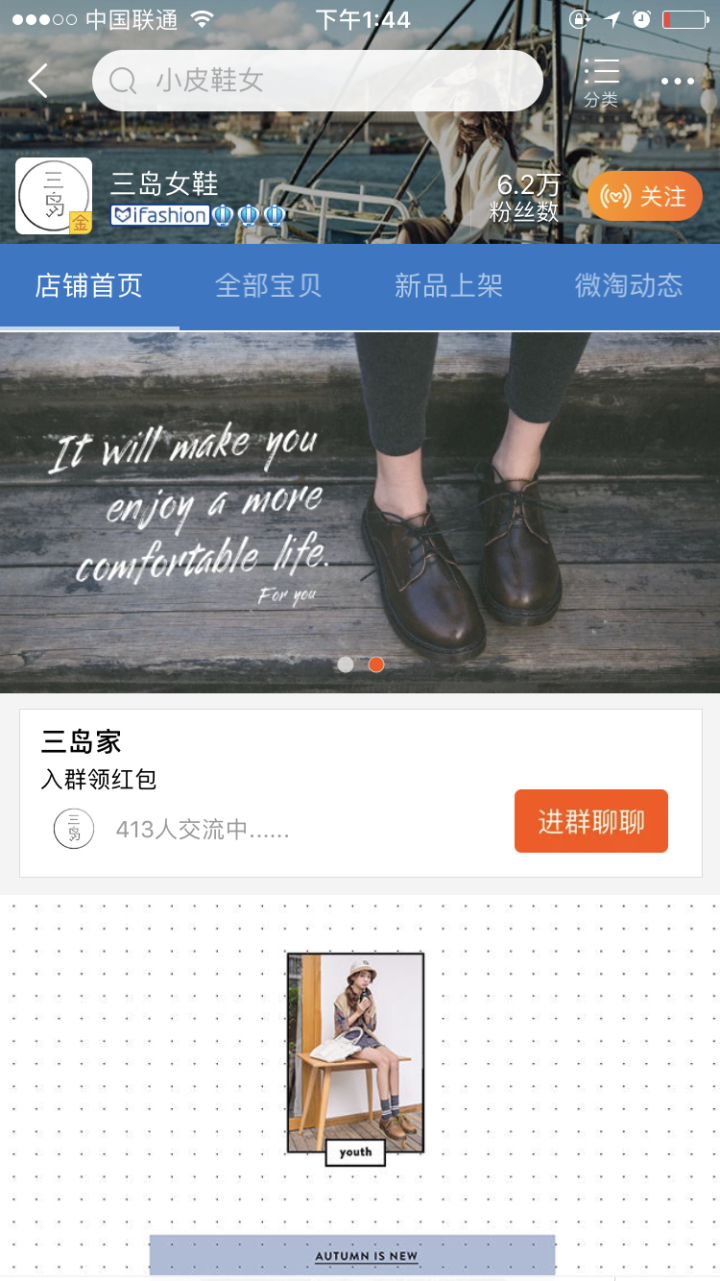Viewport: 720px width, 1281px height.
Task: Open the three-dot overflow menu
Action: [x=677, y=82]
